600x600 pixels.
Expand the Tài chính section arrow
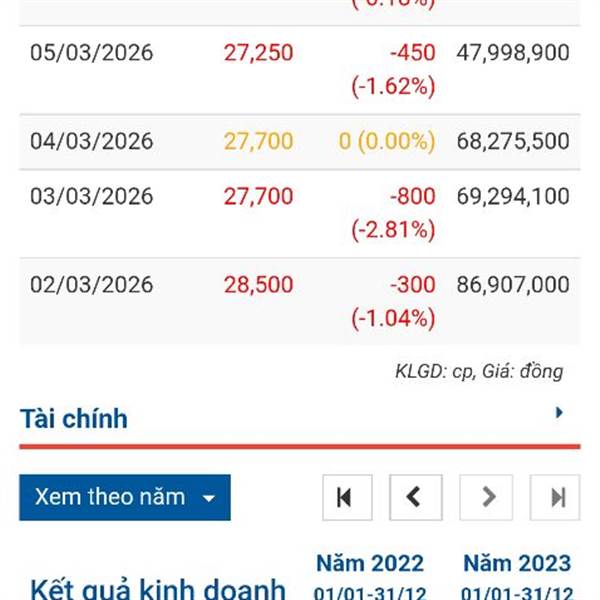(560, 412)
